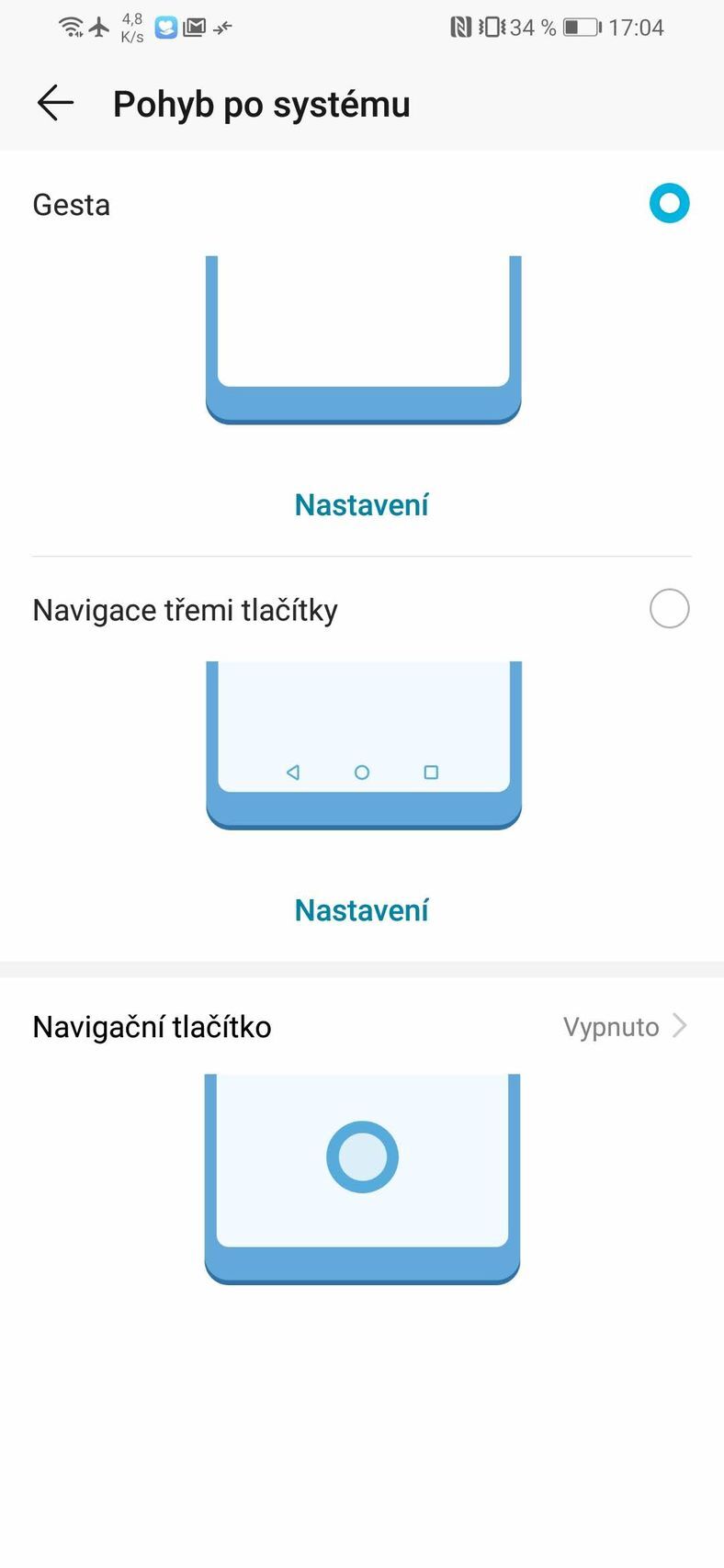Select Navigace třemi tlačítky option
The image size is (724, 1568).
pyautogui.click(x=669, y=609)
